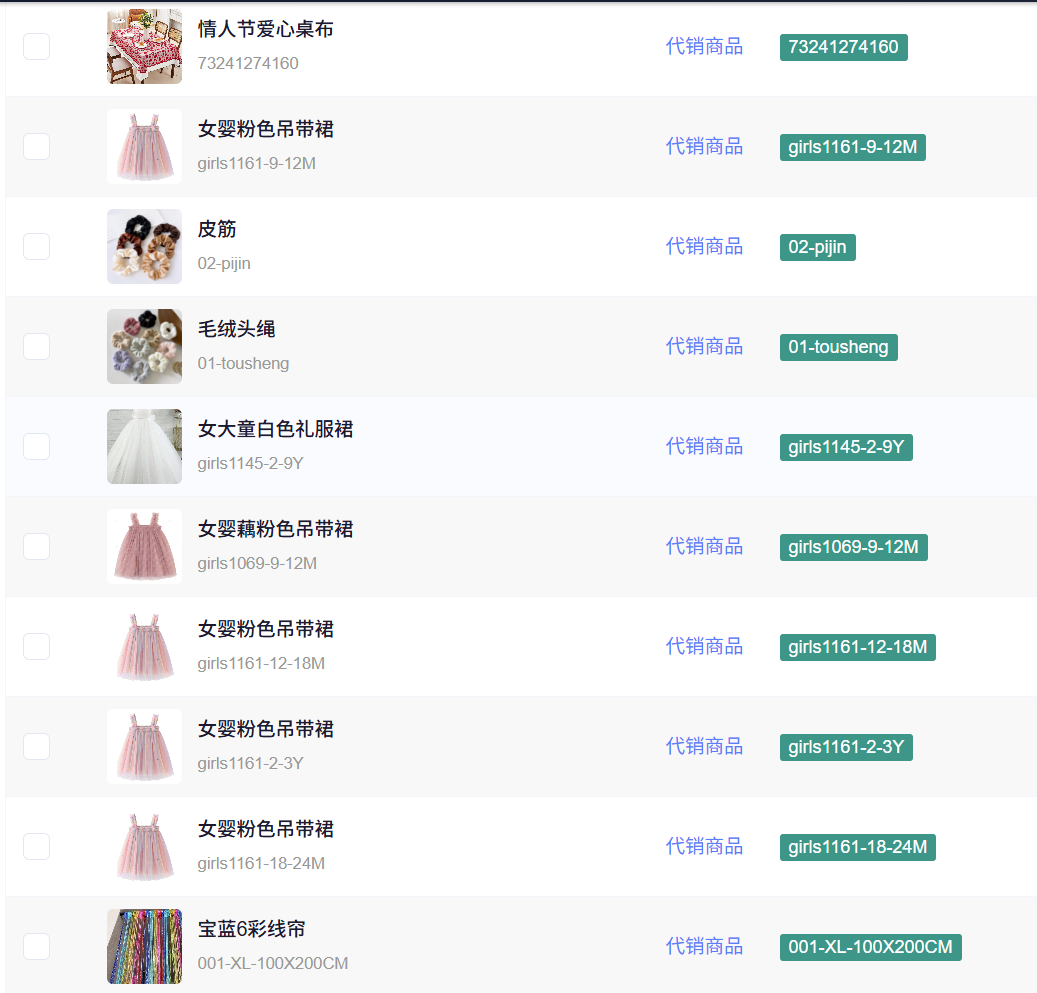Open the 情人节爱心桌布 product image
The width and height of the screenshot is (1037, 993).
(144, 46)
